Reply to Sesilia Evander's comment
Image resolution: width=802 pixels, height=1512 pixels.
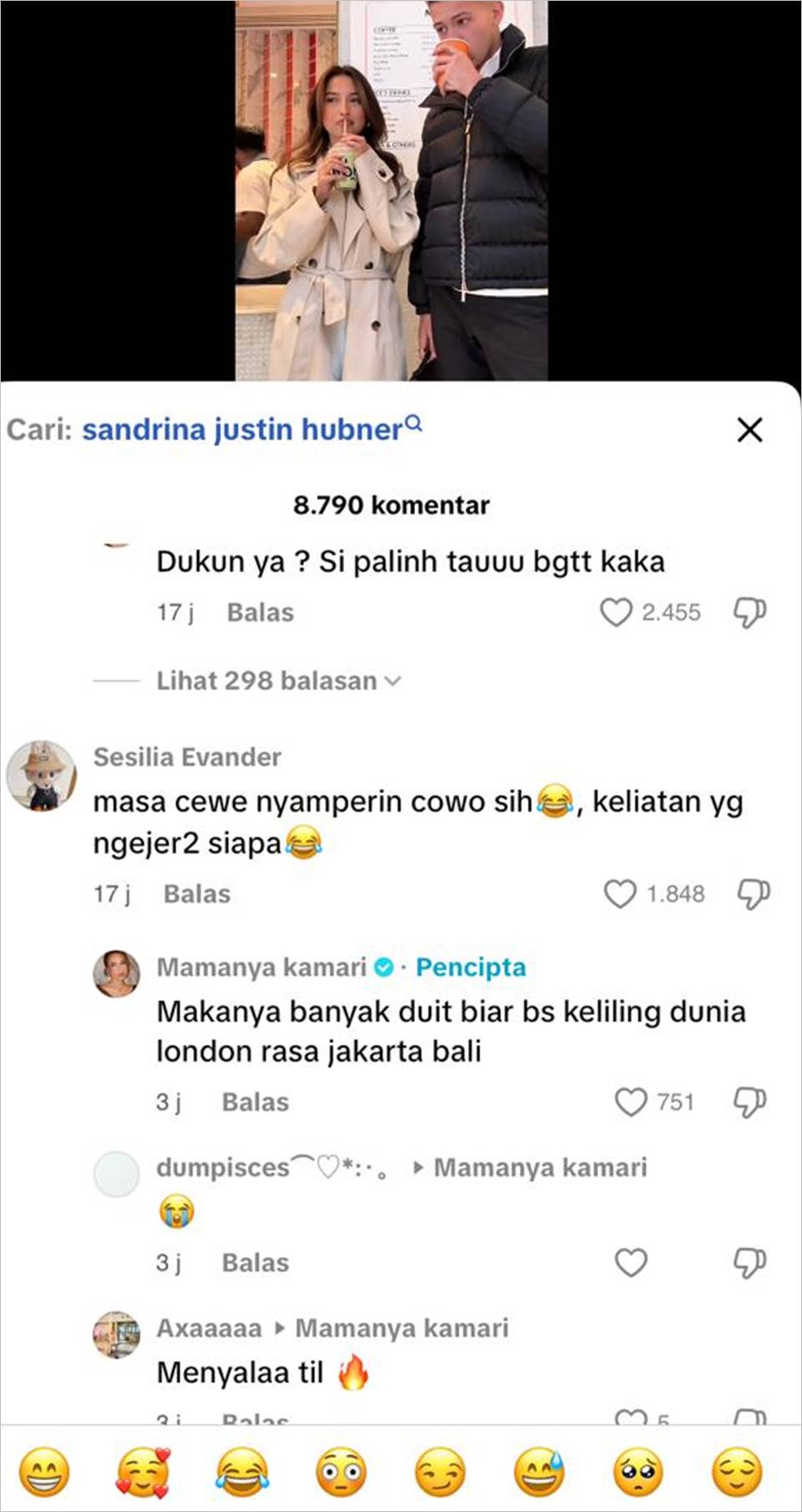[196, 893]
